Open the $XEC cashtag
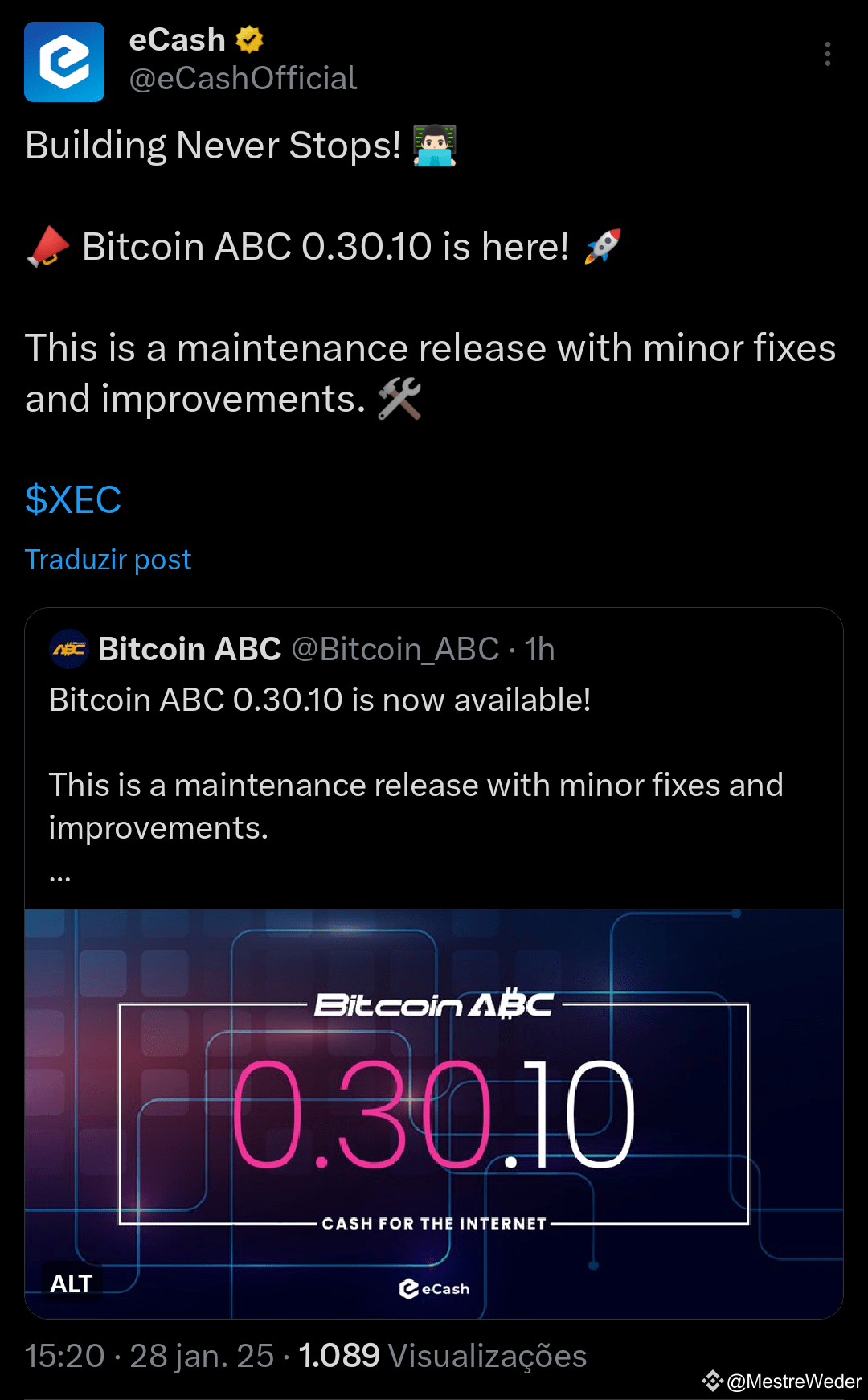 coord(72,500)
